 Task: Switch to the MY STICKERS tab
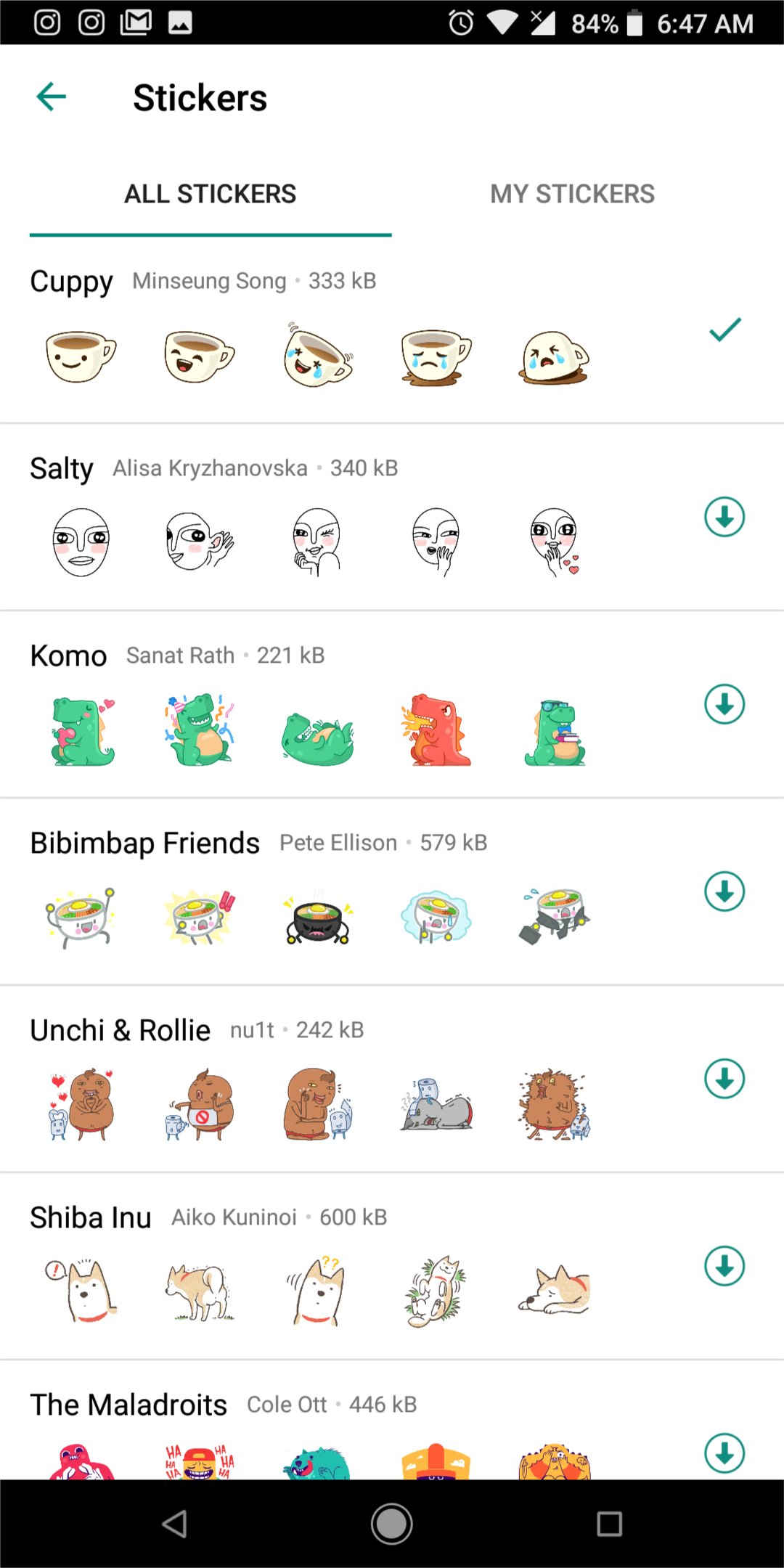pos(572,193)
